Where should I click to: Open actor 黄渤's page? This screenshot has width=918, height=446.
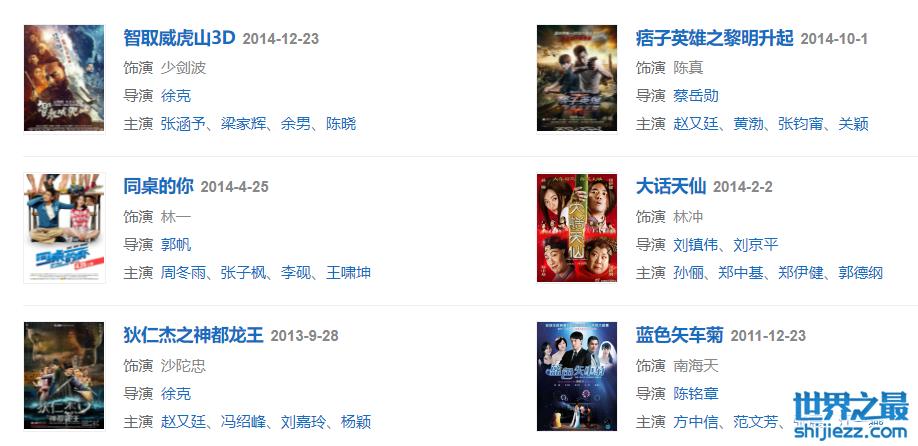point(748,124)
